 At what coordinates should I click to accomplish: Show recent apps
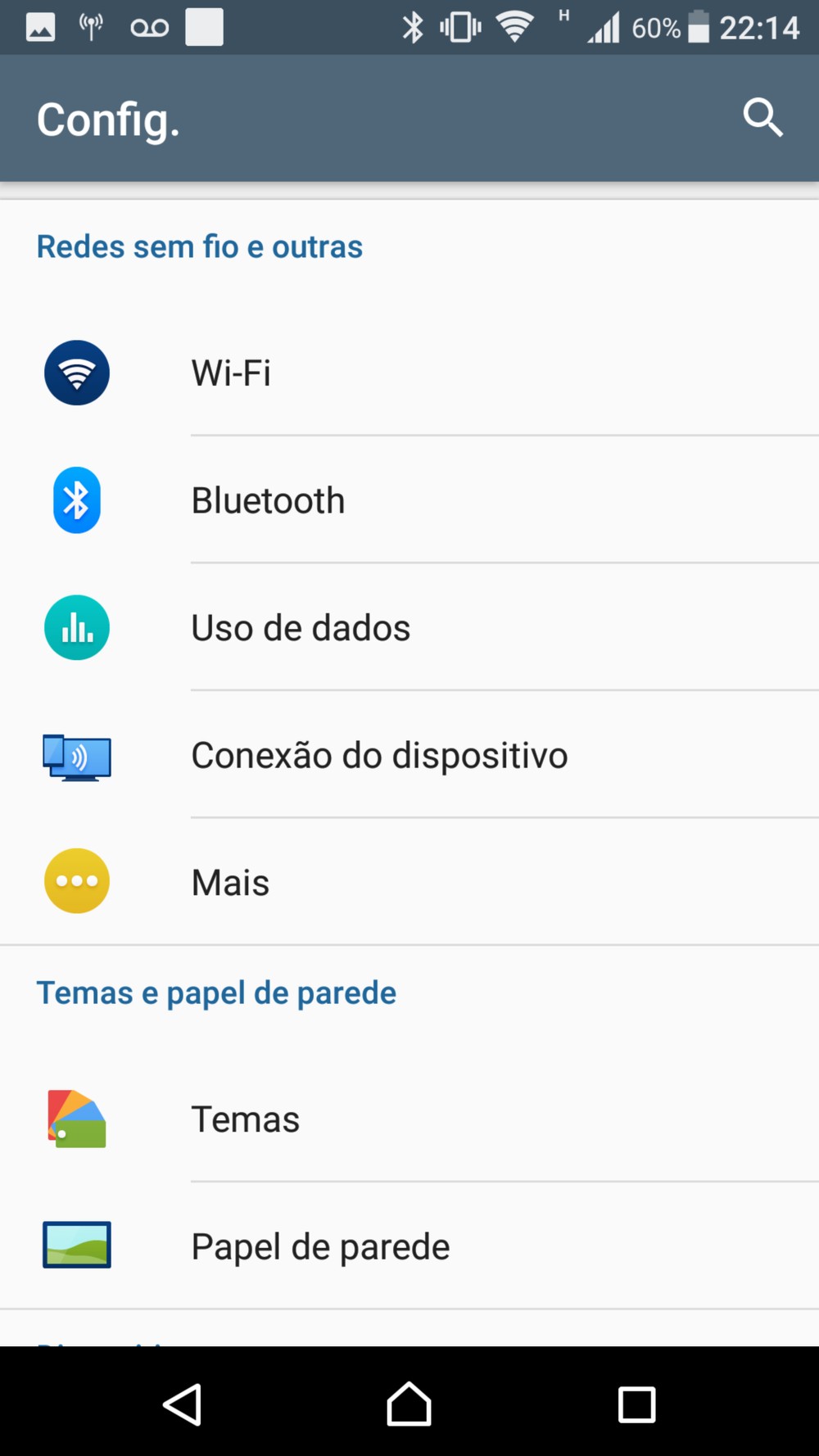tap(636, 1404)
